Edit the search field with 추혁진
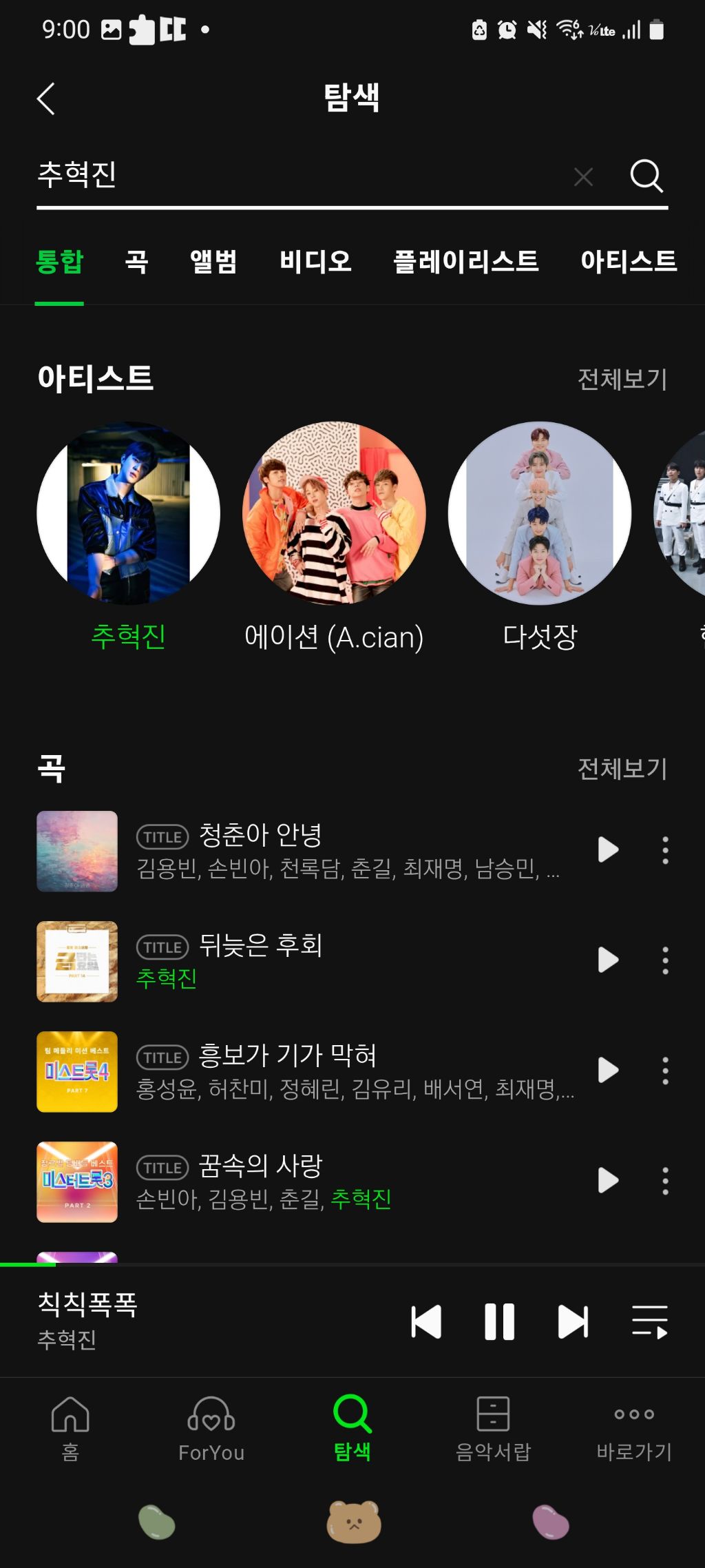Image resolution: width=705 pixels, height=1568 pixels. [275, 175]
